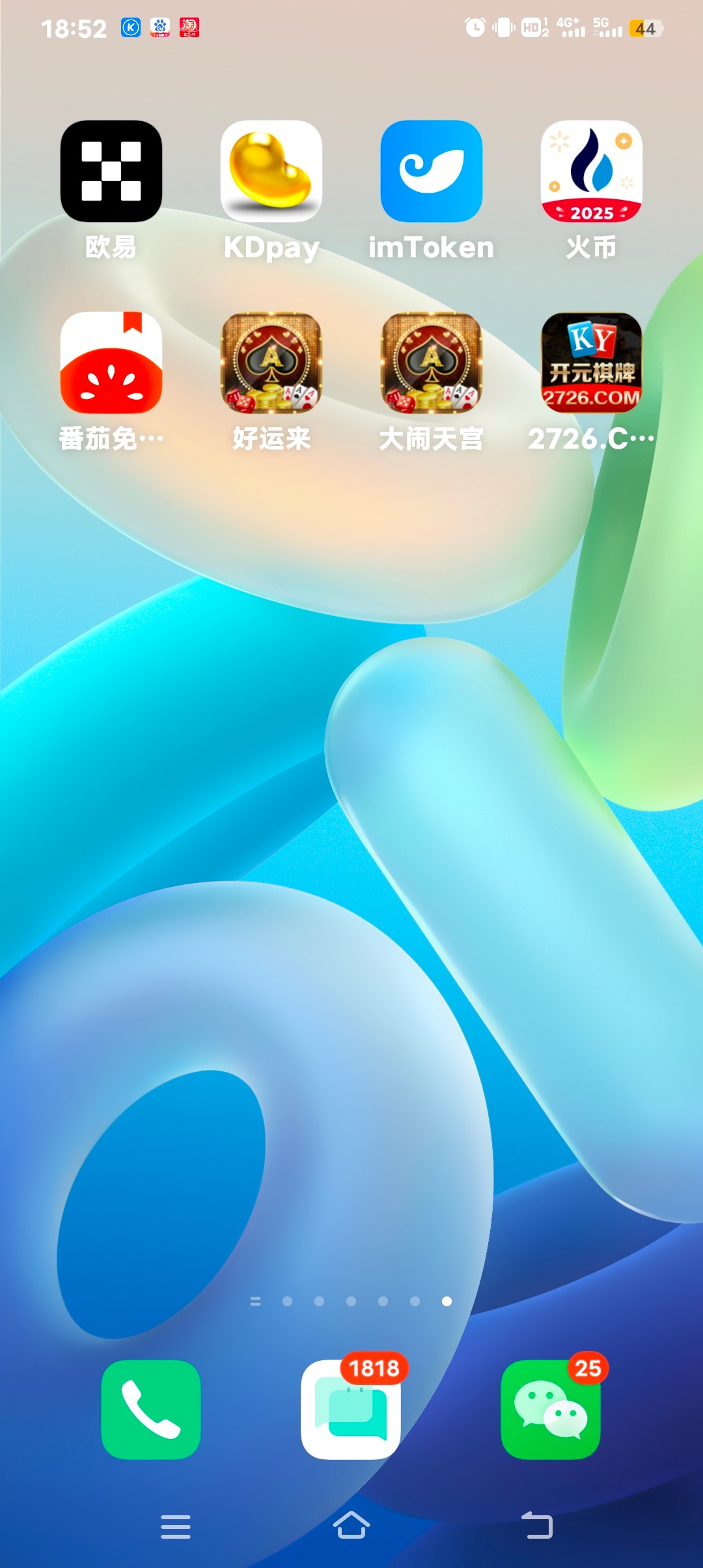Open the 欧易 app

[111, 171]
